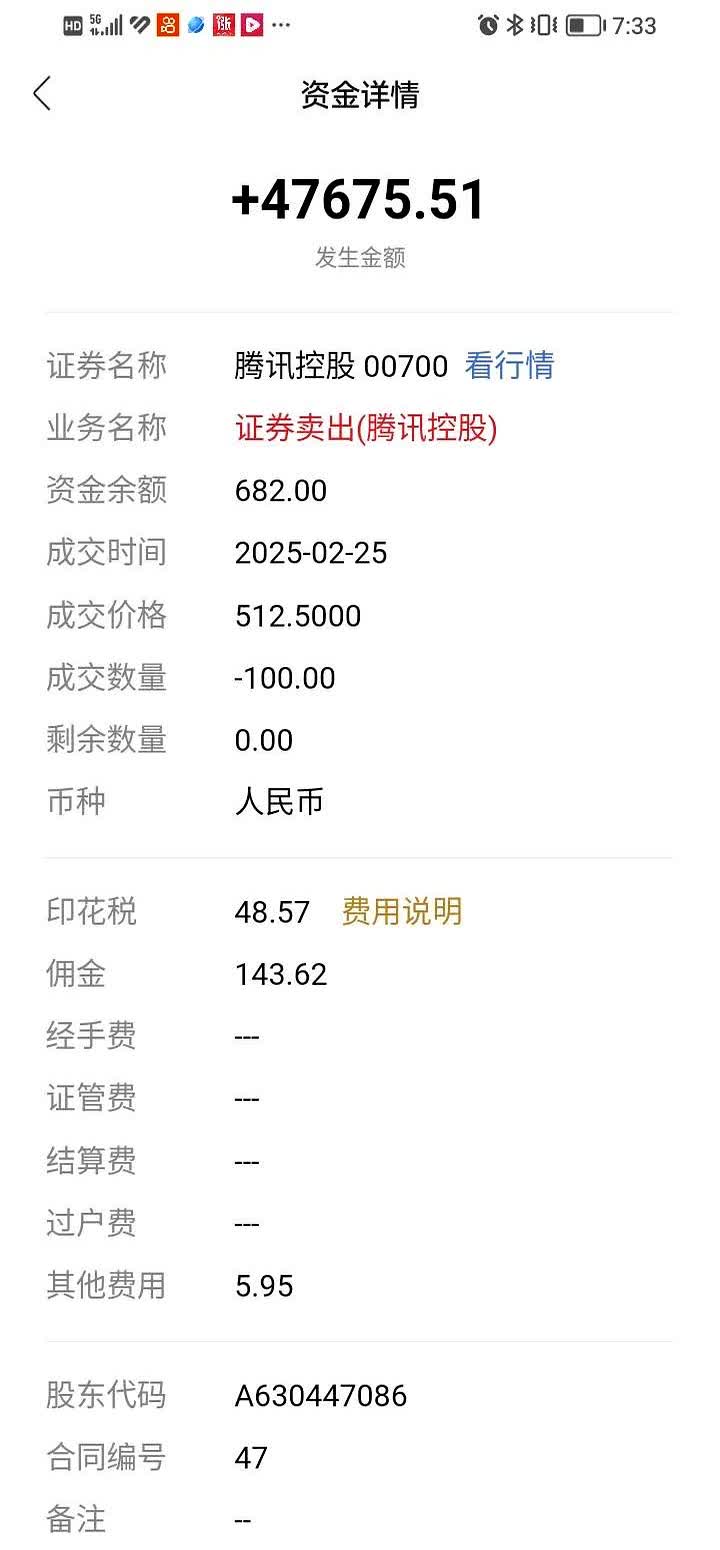Open the 费用说明 fee explanation
720x1550 pixels.
click(398, 911)
